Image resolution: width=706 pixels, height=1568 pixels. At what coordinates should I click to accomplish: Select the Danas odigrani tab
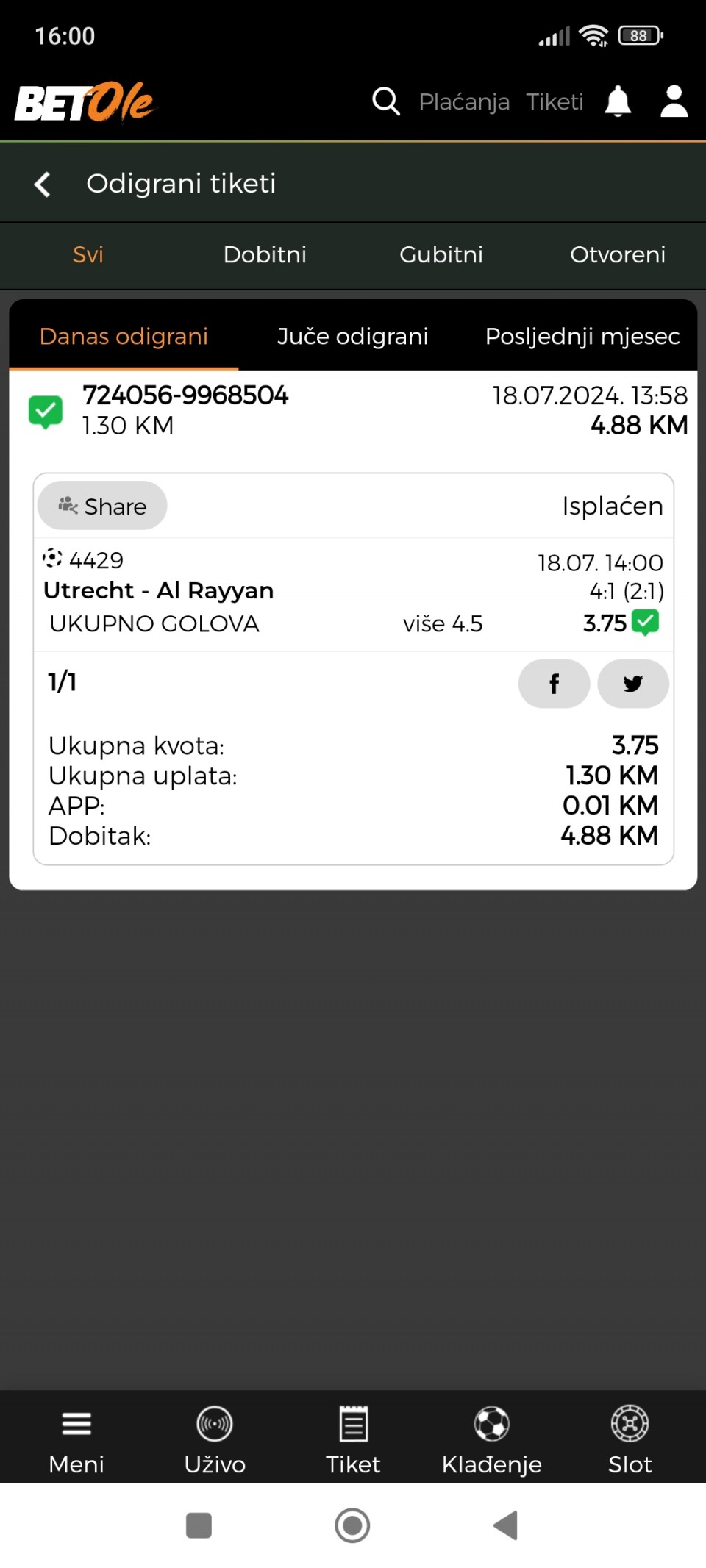pos(124,336)
